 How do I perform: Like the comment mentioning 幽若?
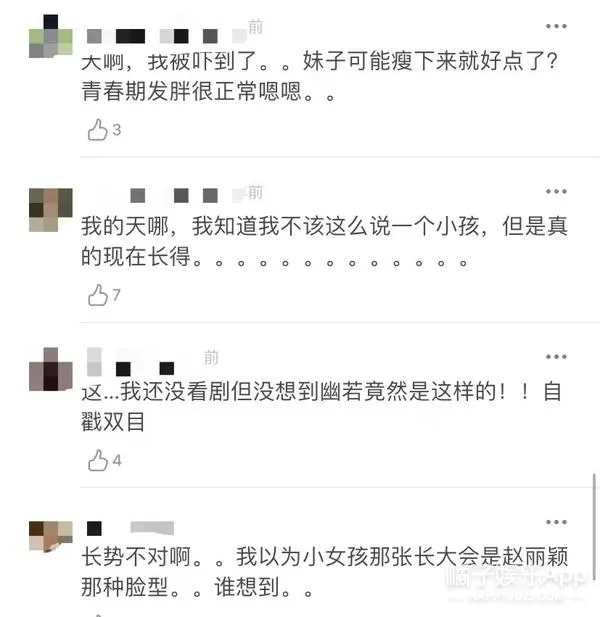[x=98, y=460]
